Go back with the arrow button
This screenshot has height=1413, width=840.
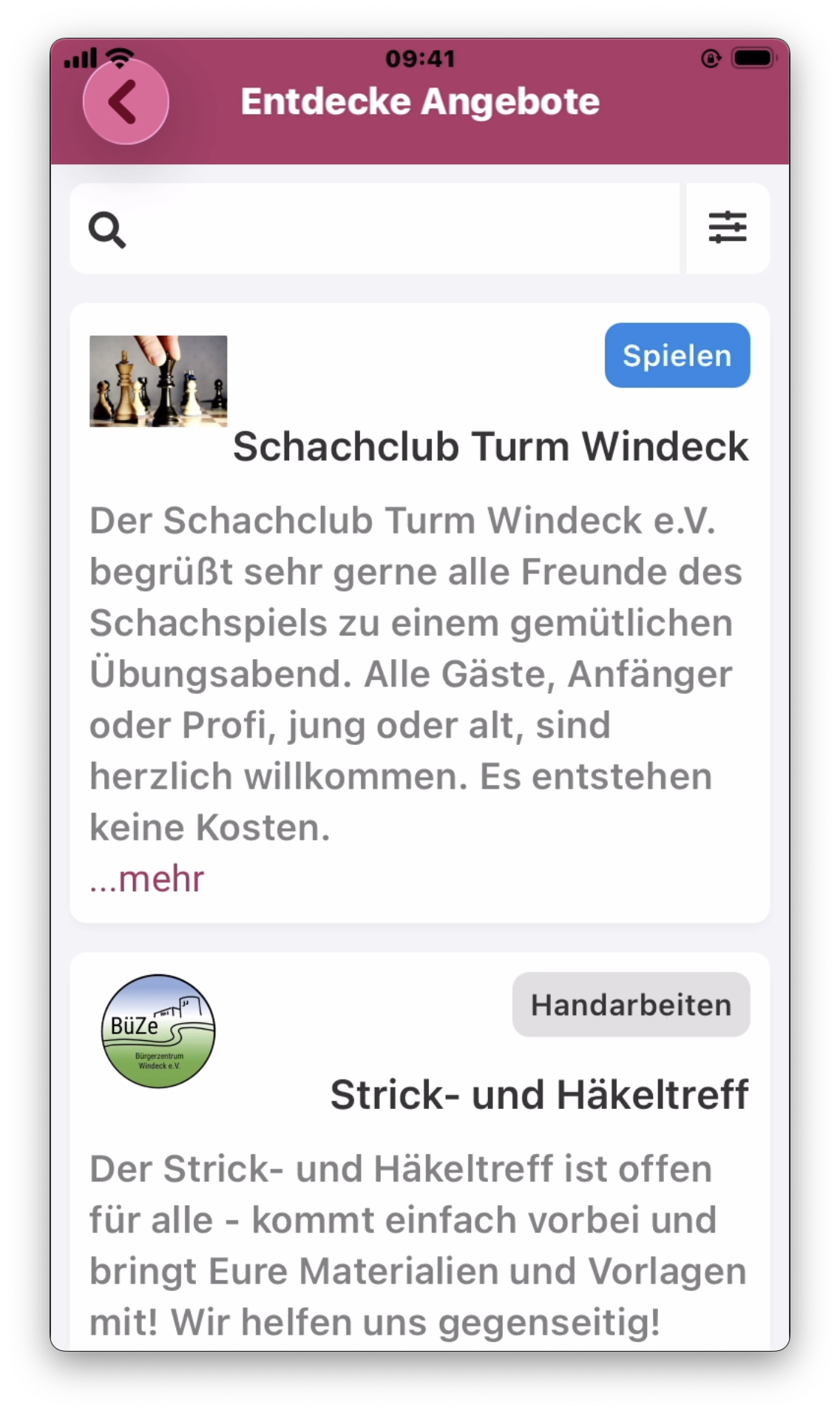pos(126,102)
